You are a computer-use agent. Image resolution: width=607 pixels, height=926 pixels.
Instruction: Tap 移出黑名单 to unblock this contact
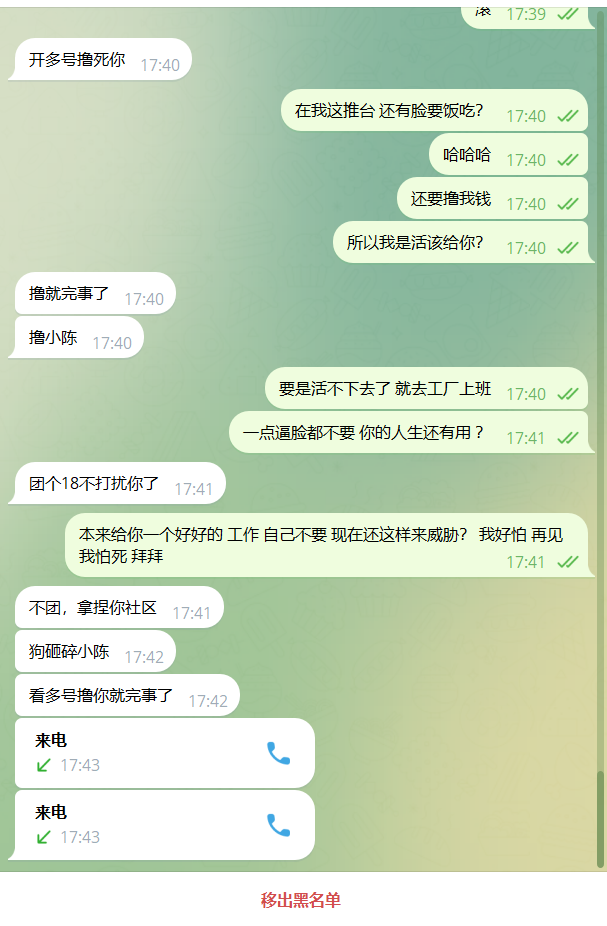click(x=301, y=900)
